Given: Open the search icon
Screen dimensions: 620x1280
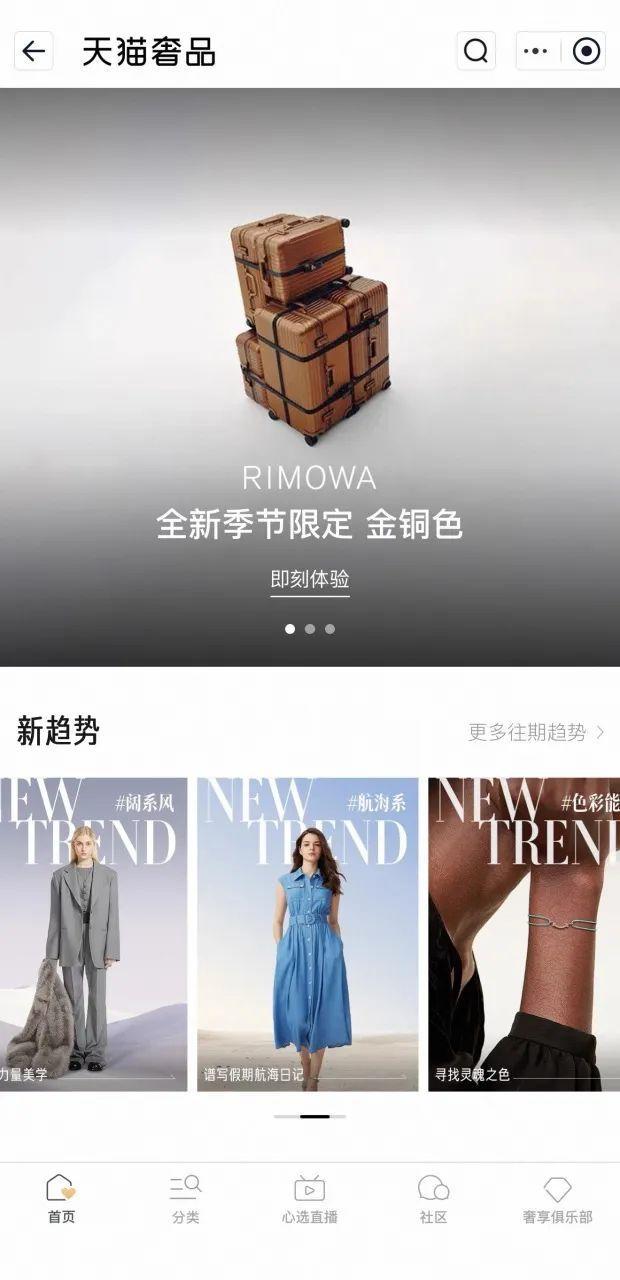Looking at the screenshot, I should [x=476, y=51].
